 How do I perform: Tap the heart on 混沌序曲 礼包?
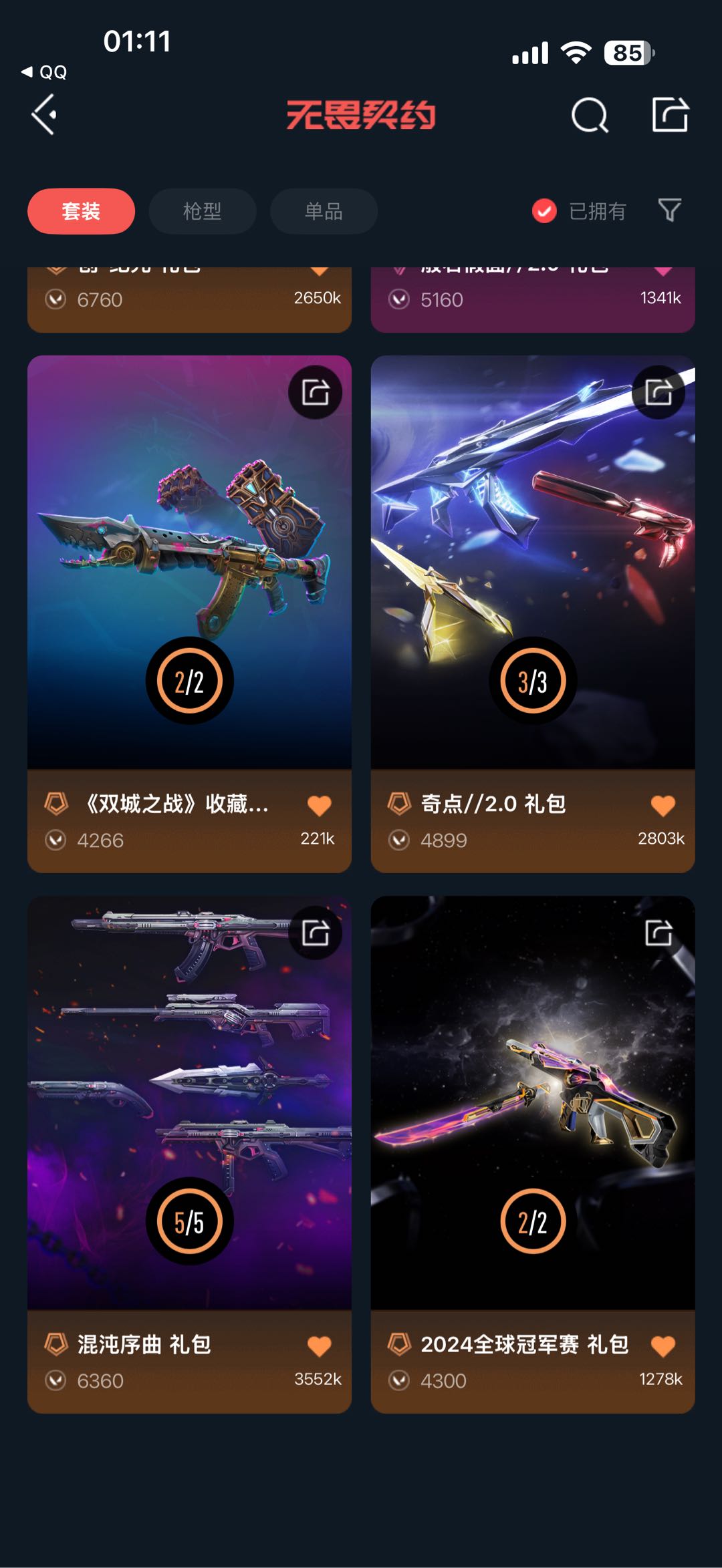tap(320, 1346)
